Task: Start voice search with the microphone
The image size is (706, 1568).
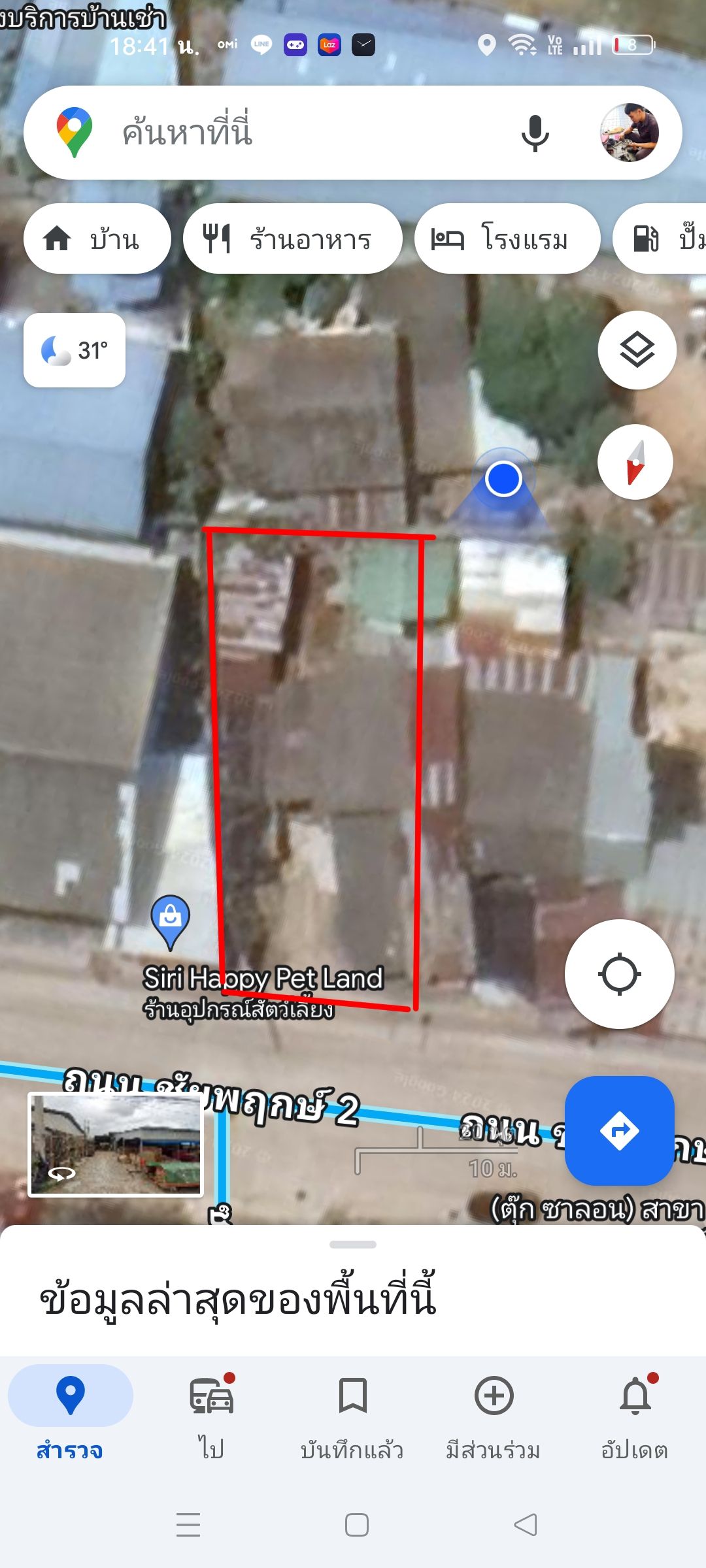Action: pyautogui.click(x=535, y=133)
